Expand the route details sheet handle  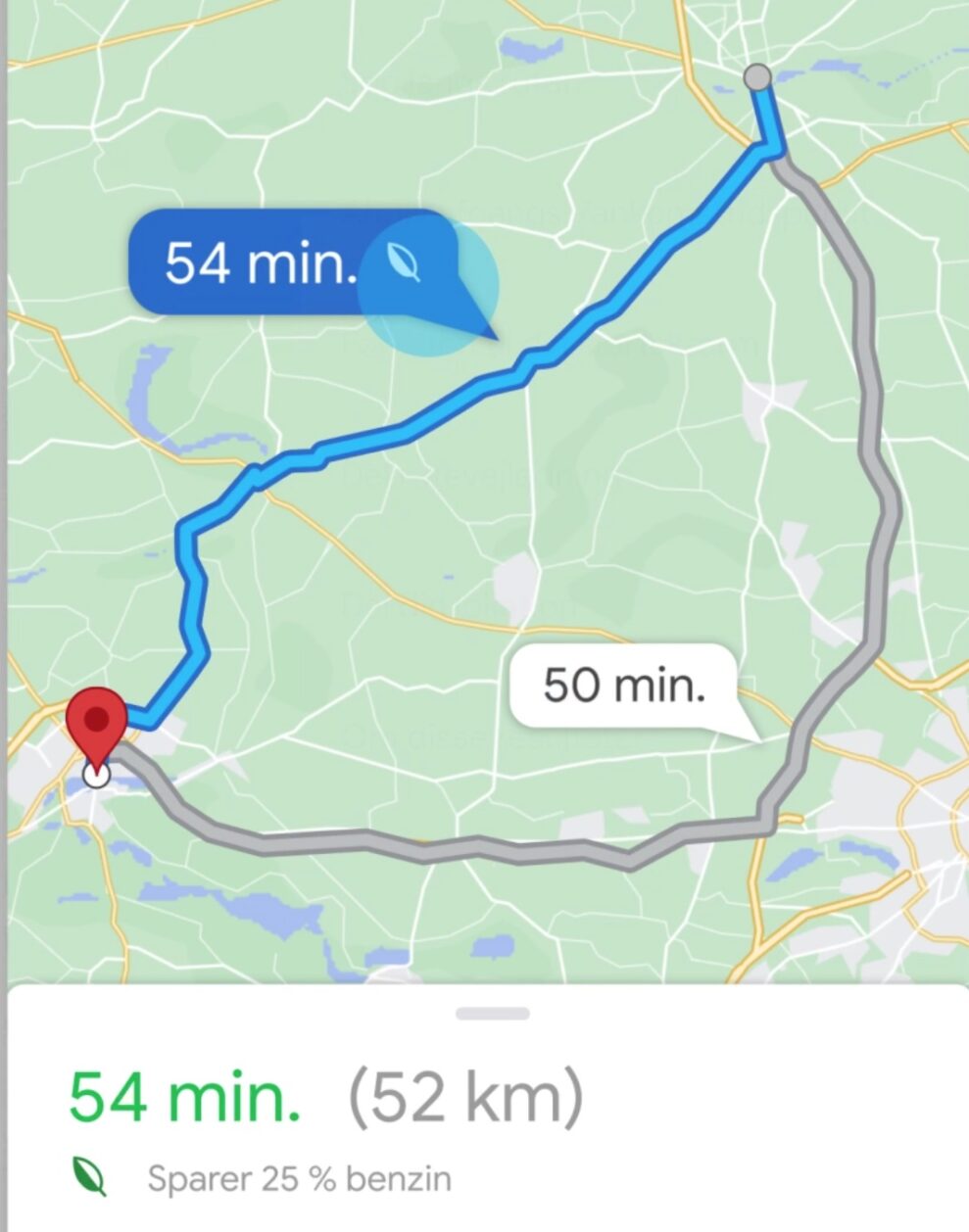point(493,1014)
